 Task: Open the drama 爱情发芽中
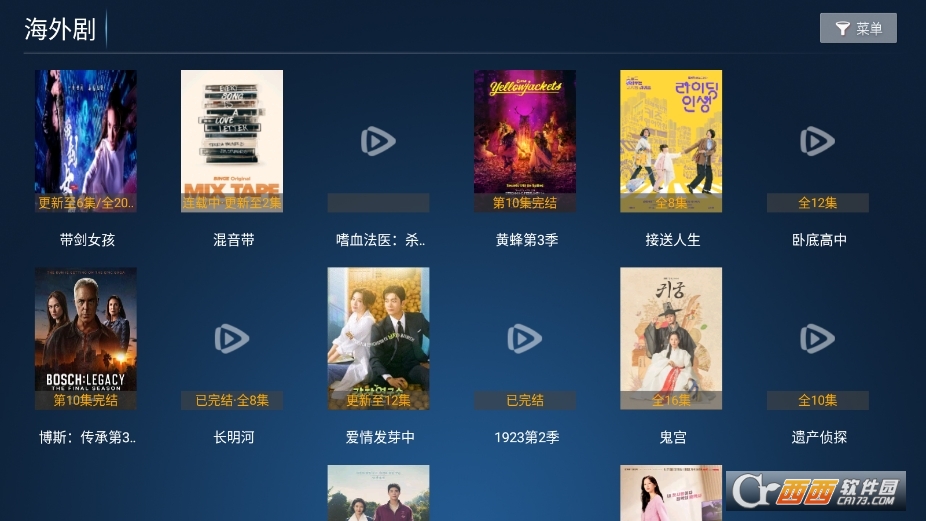coord(378,338)
